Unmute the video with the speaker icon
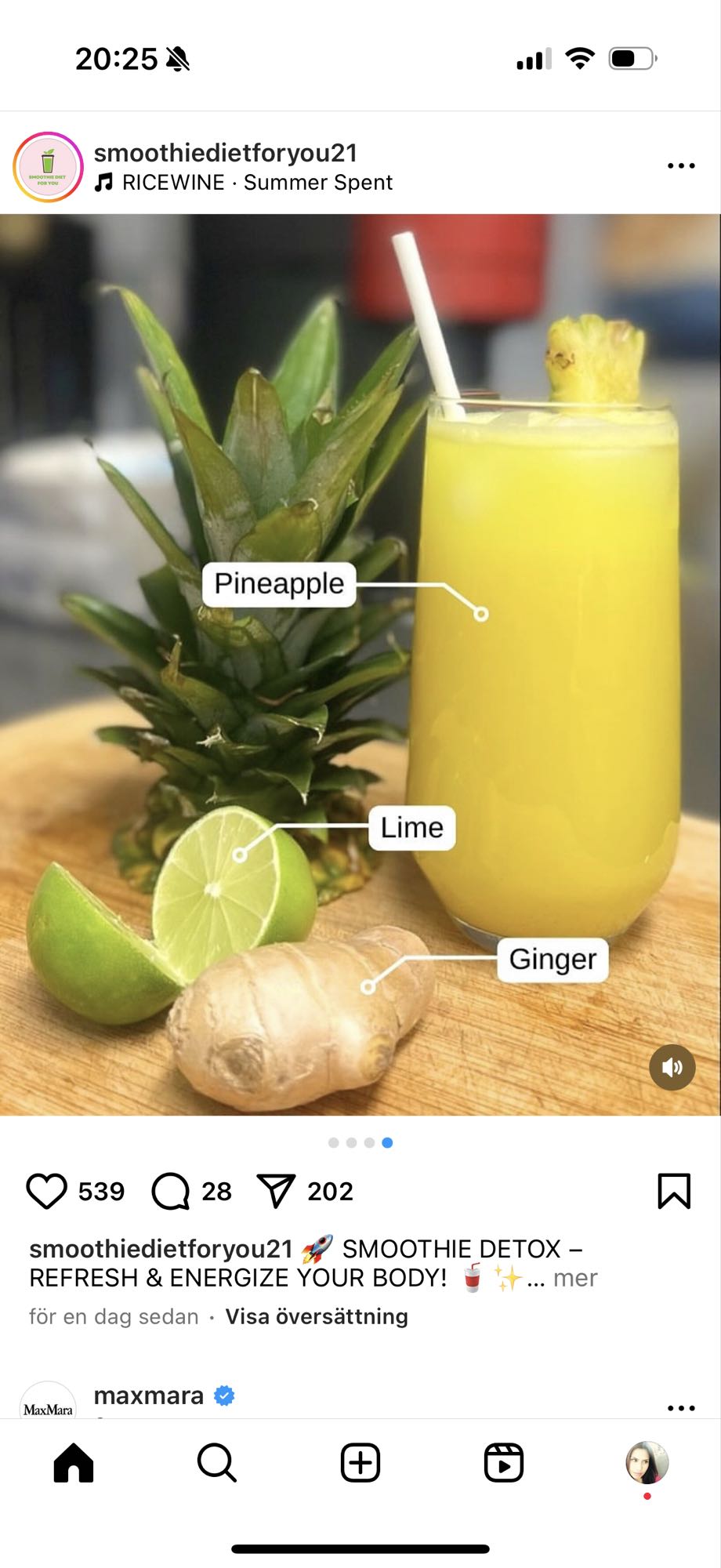Screen dimensions: 721x1568 pos(671,1066)
